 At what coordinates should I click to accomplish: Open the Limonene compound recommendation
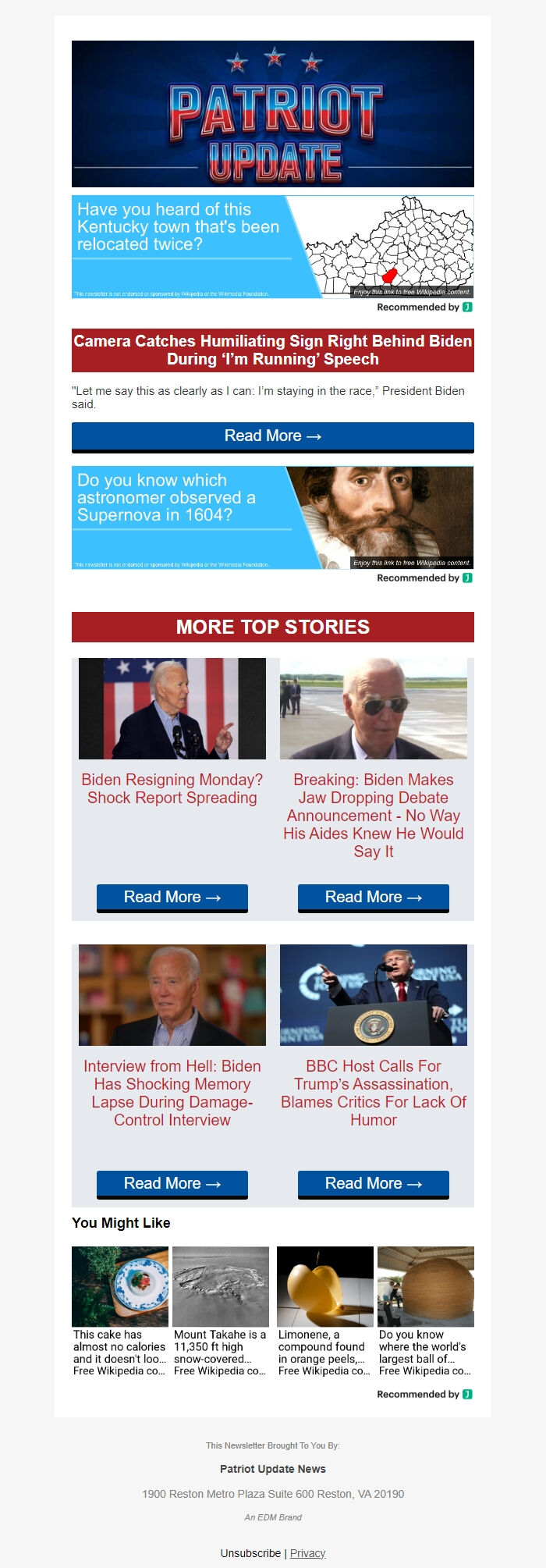(324, 1311)
